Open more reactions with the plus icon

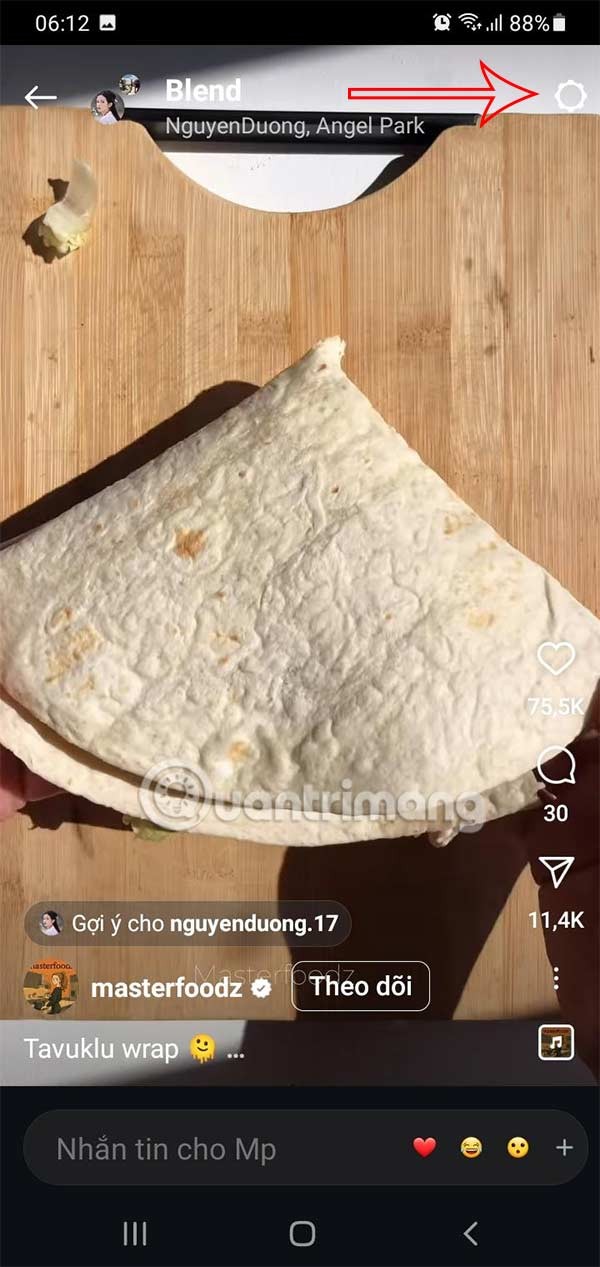pyautogui.click(x=564, y=1148)
